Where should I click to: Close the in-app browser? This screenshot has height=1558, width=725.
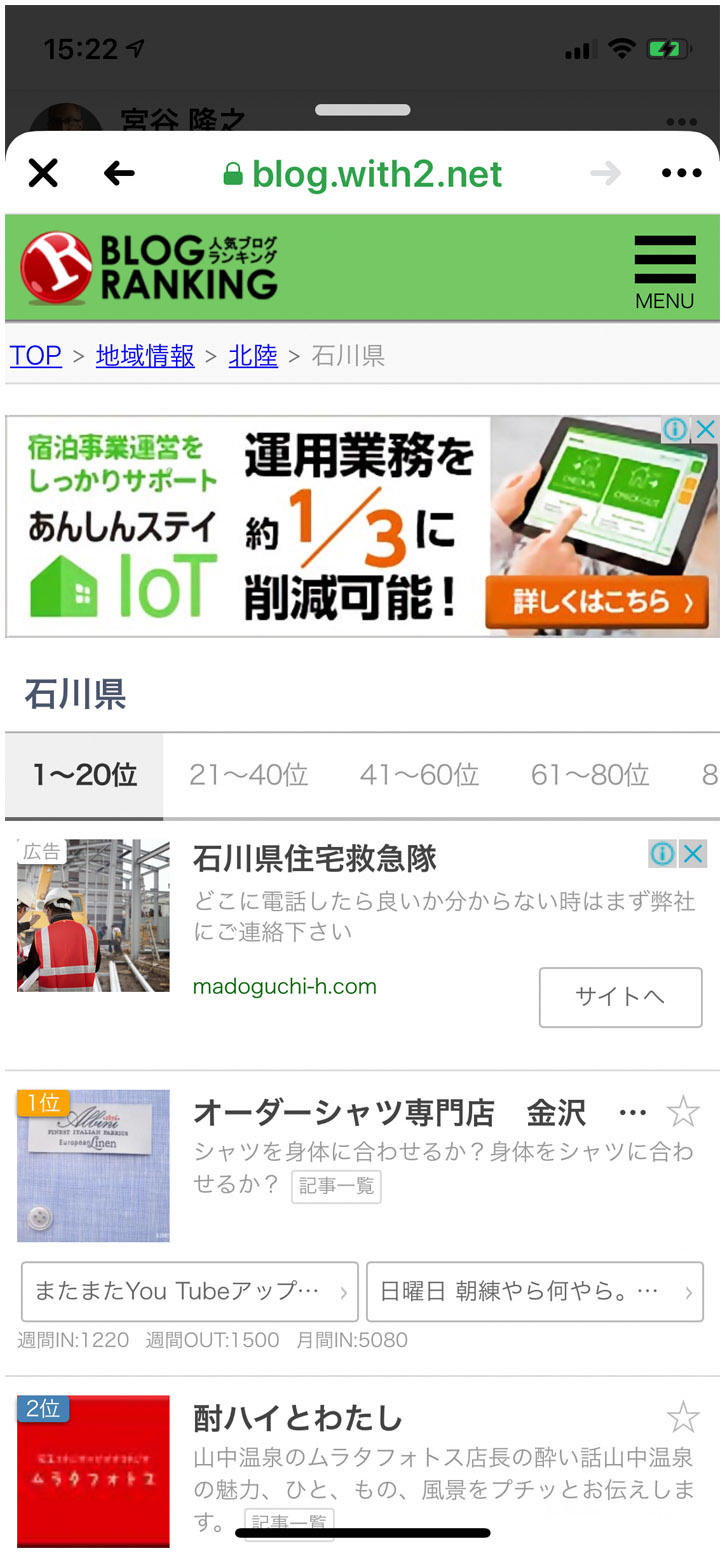point(43,174)
